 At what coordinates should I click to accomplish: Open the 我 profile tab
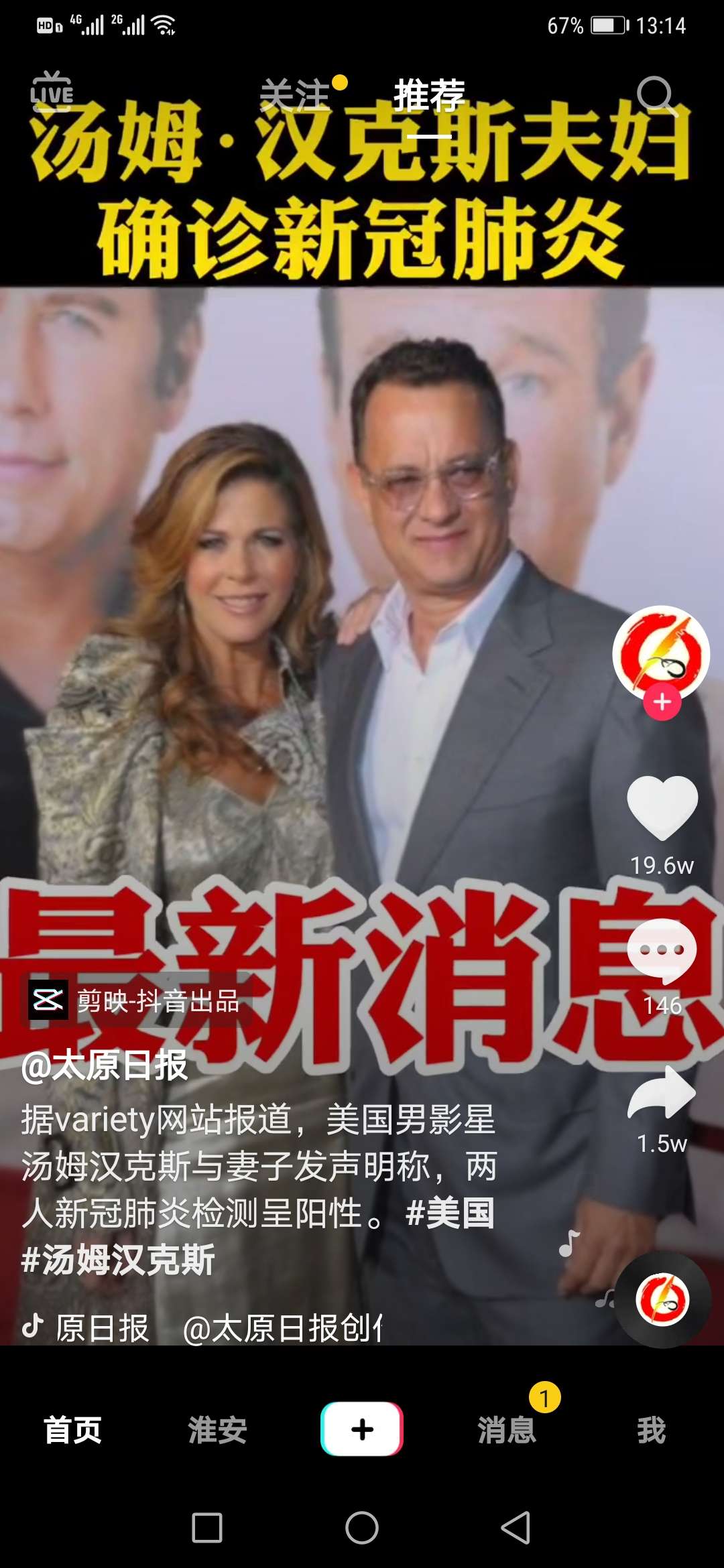click(652, 1429)
